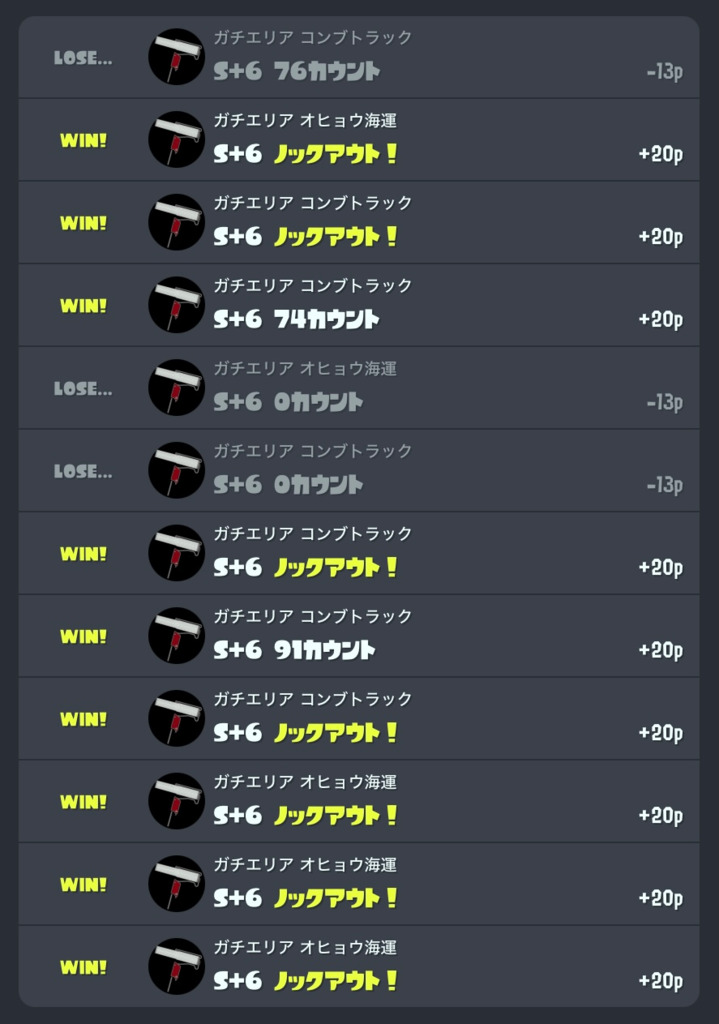The height and width of the screenshot is (1024, 719).
Task: Select the 0カウント loss on コンブトラック
Action: [x=358, y=471]
